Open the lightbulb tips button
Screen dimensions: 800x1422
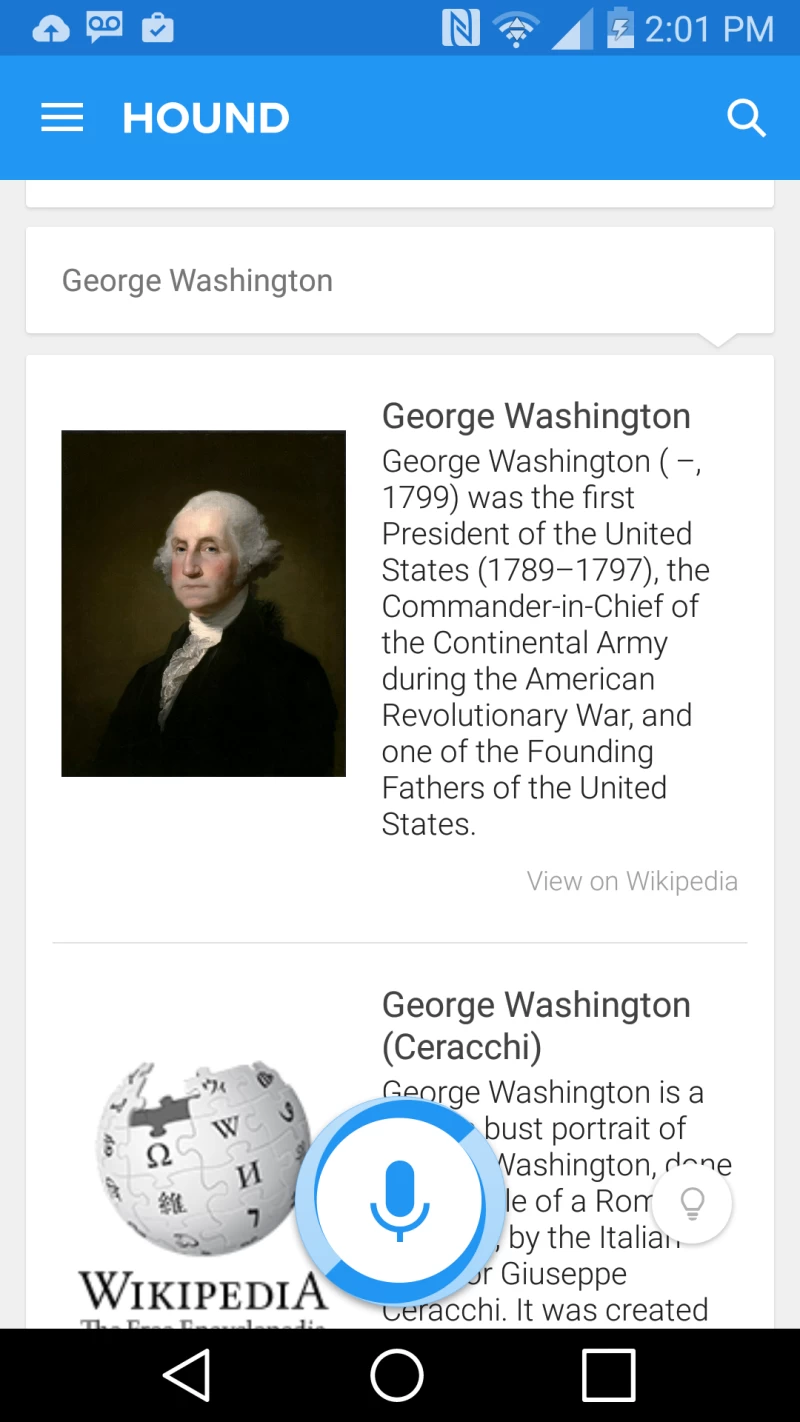(x=692, y=1203)
